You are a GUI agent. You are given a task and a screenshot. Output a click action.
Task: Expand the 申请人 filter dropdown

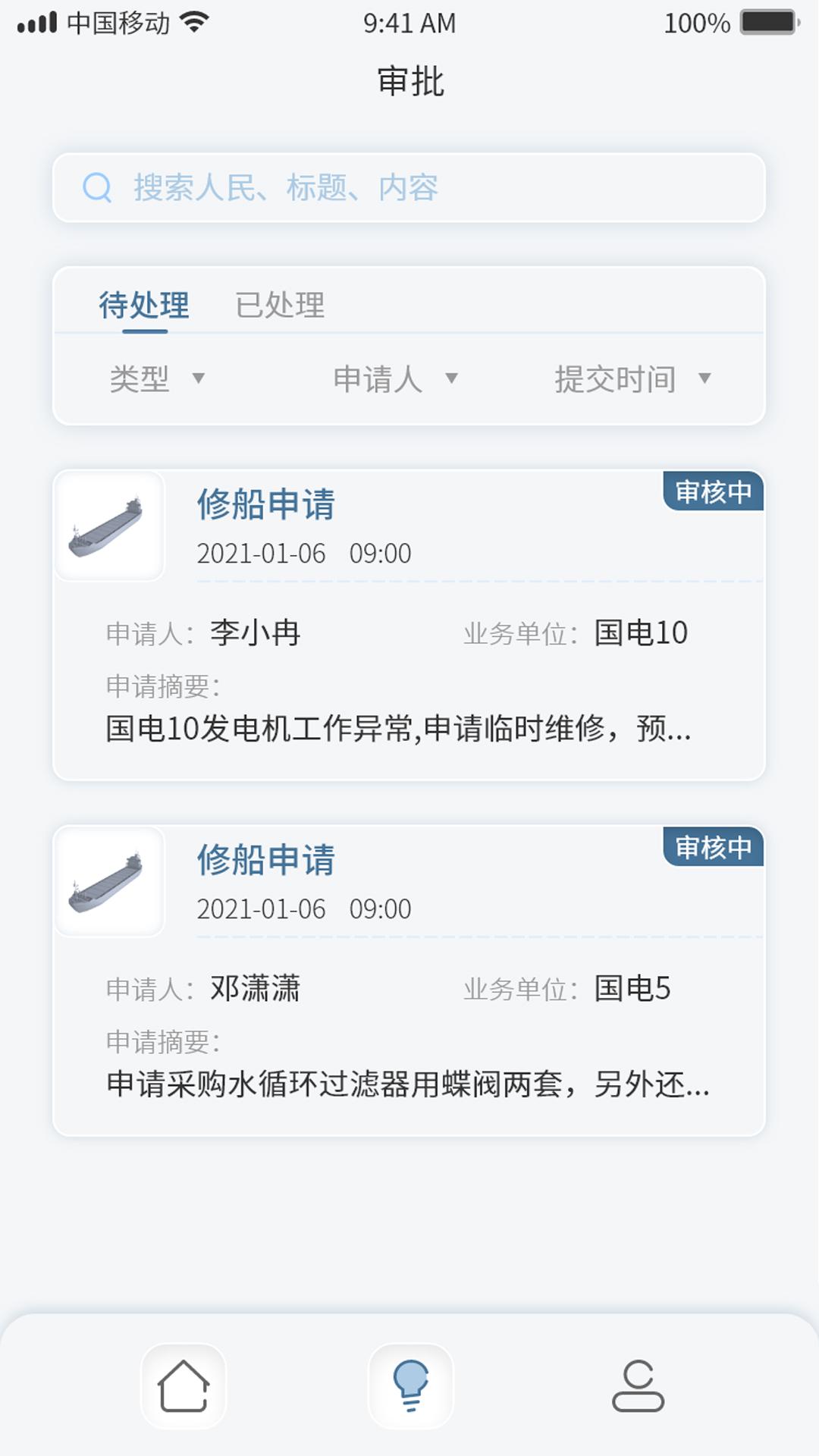click(395, 378)
